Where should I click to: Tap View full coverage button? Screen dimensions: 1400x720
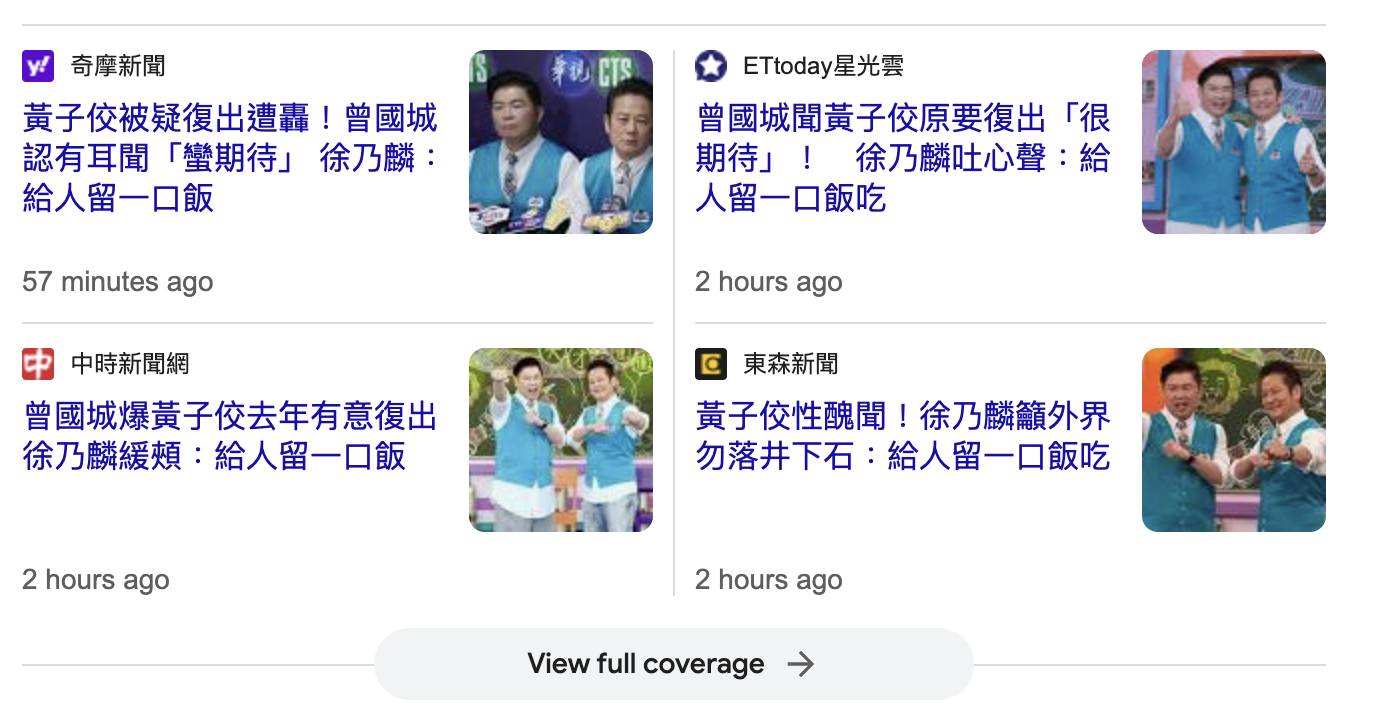tap(672, 664)
